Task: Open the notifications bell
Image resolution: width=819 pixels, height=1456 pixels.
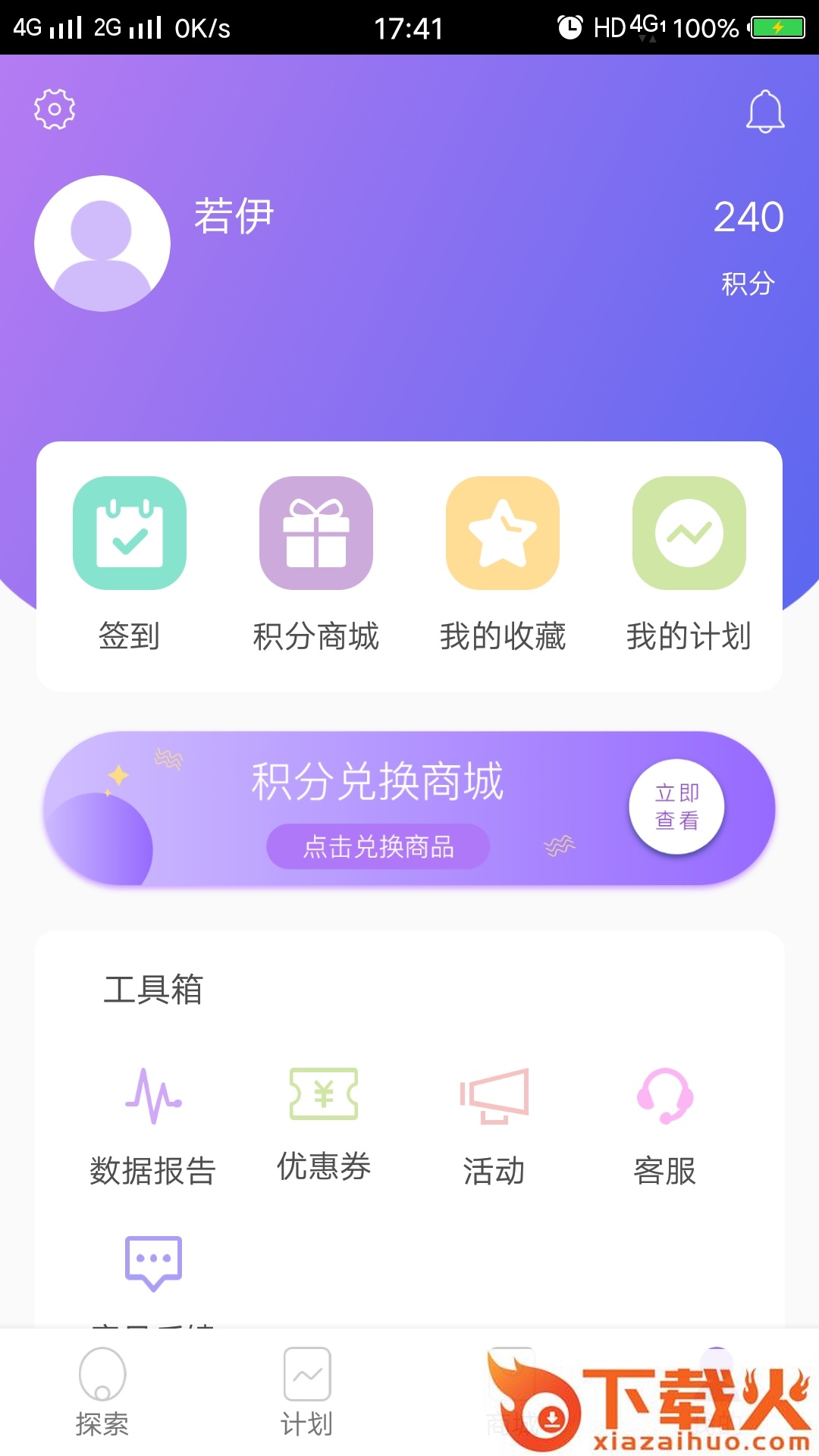Action: (764, 111)
